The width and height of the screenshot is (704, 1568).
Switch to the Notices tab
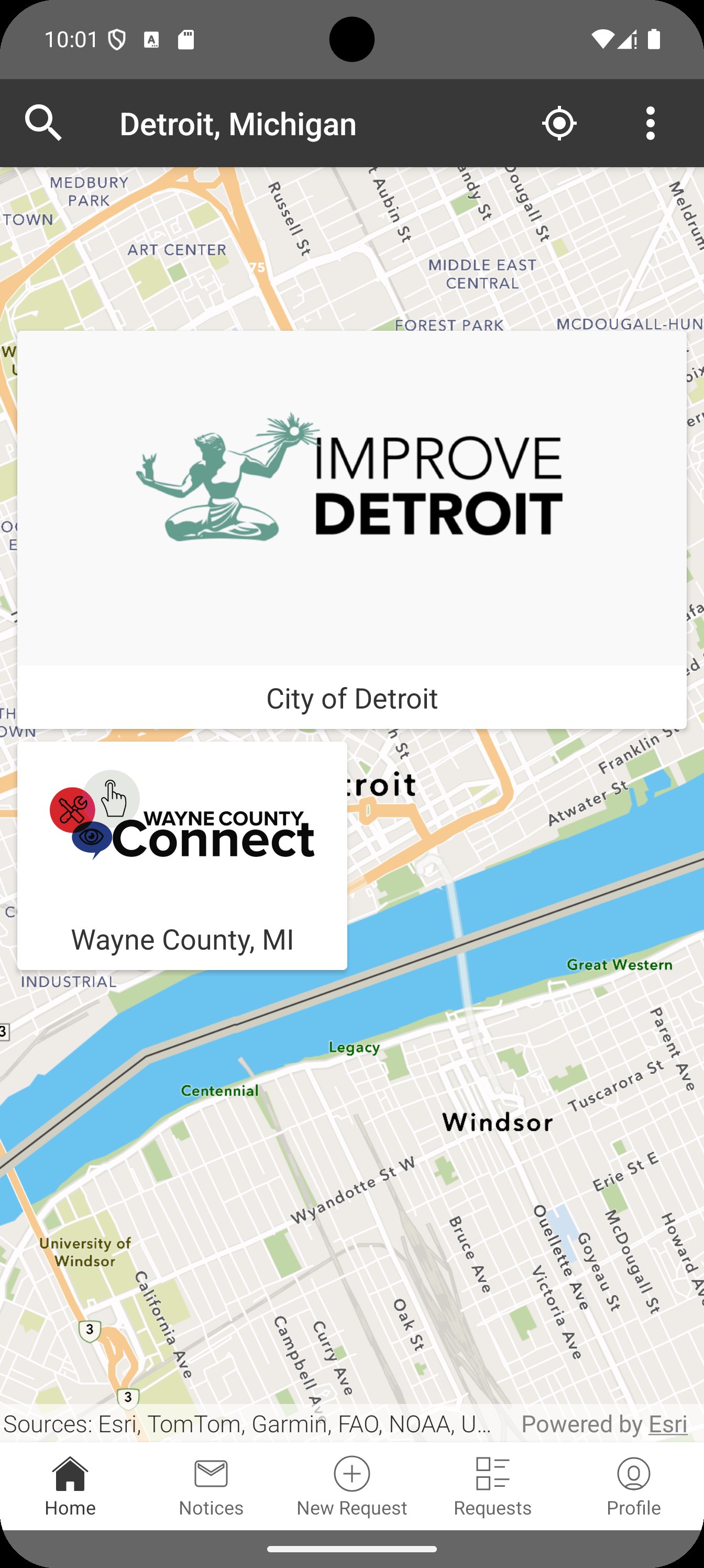tap(211, 1486)
